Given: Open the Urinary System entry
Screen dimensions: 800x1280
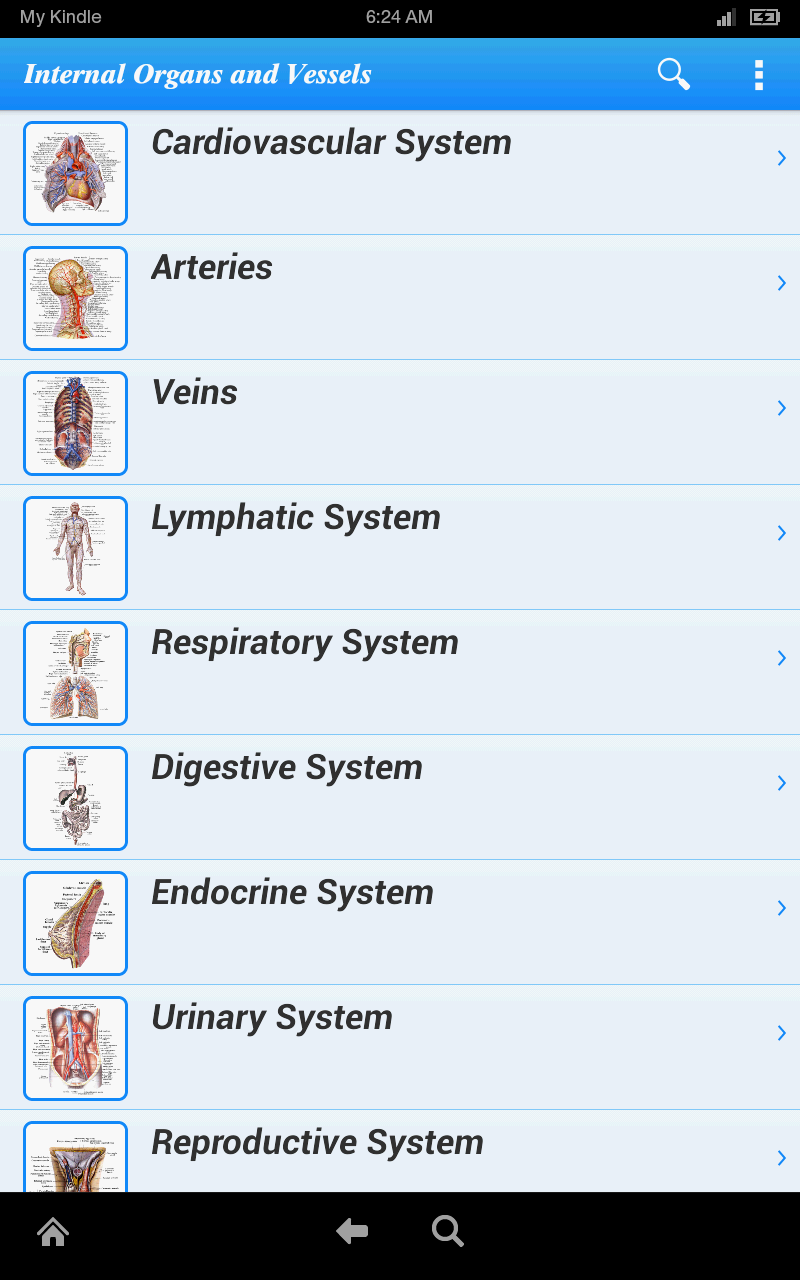Looking at the screenshot, I should (272, 1018).
